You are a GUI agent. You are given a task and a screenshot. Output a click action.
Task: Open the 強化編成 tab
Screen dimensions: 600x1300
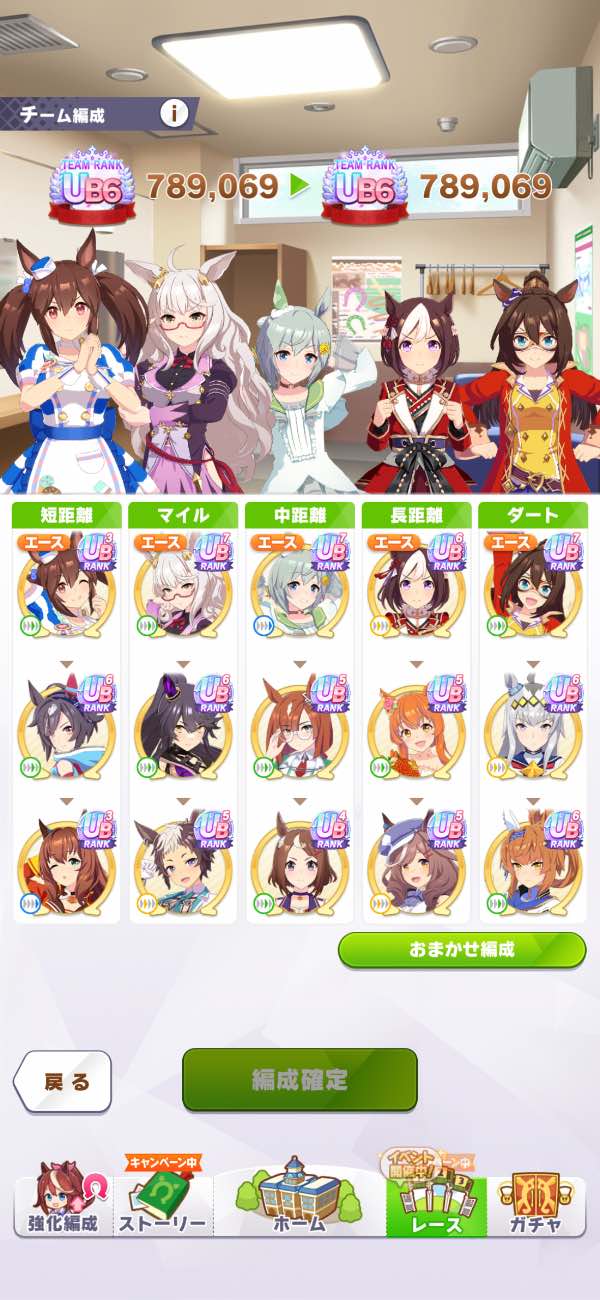[62, 1200]
